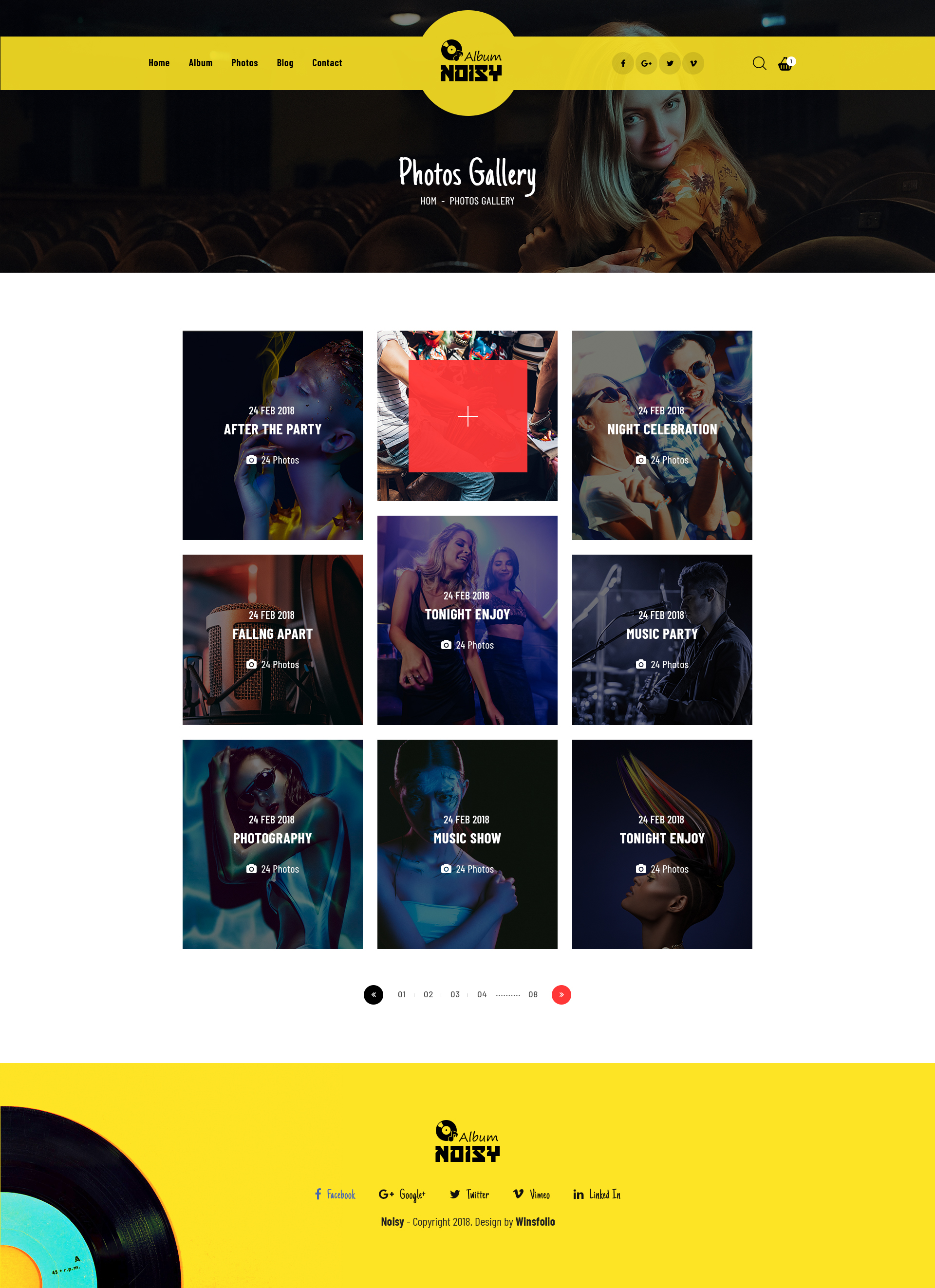Go to the Album menu item
Viewport: 935px width, 1288px height.
201,63
